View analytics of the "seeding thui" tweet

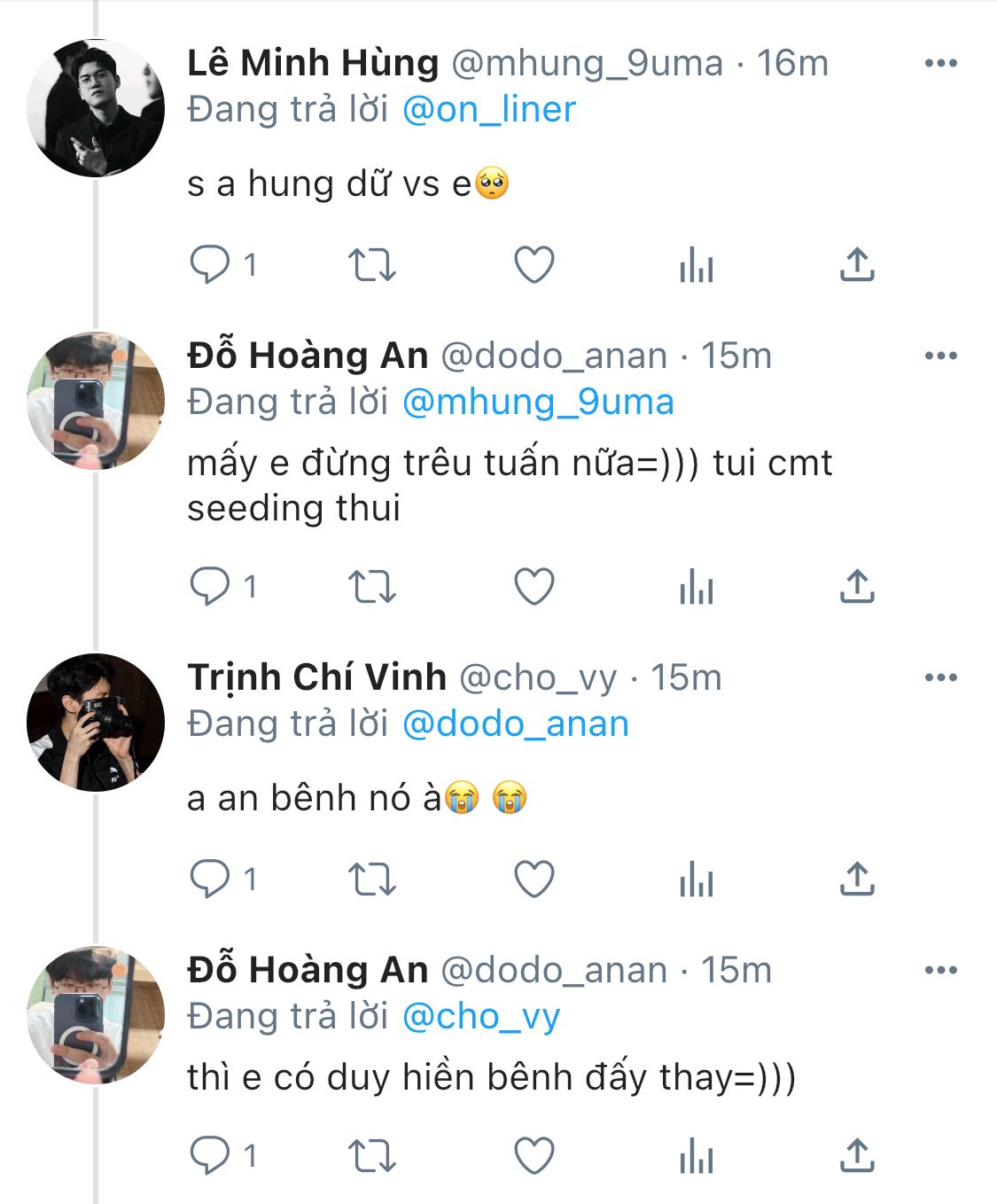coord(697,587)
